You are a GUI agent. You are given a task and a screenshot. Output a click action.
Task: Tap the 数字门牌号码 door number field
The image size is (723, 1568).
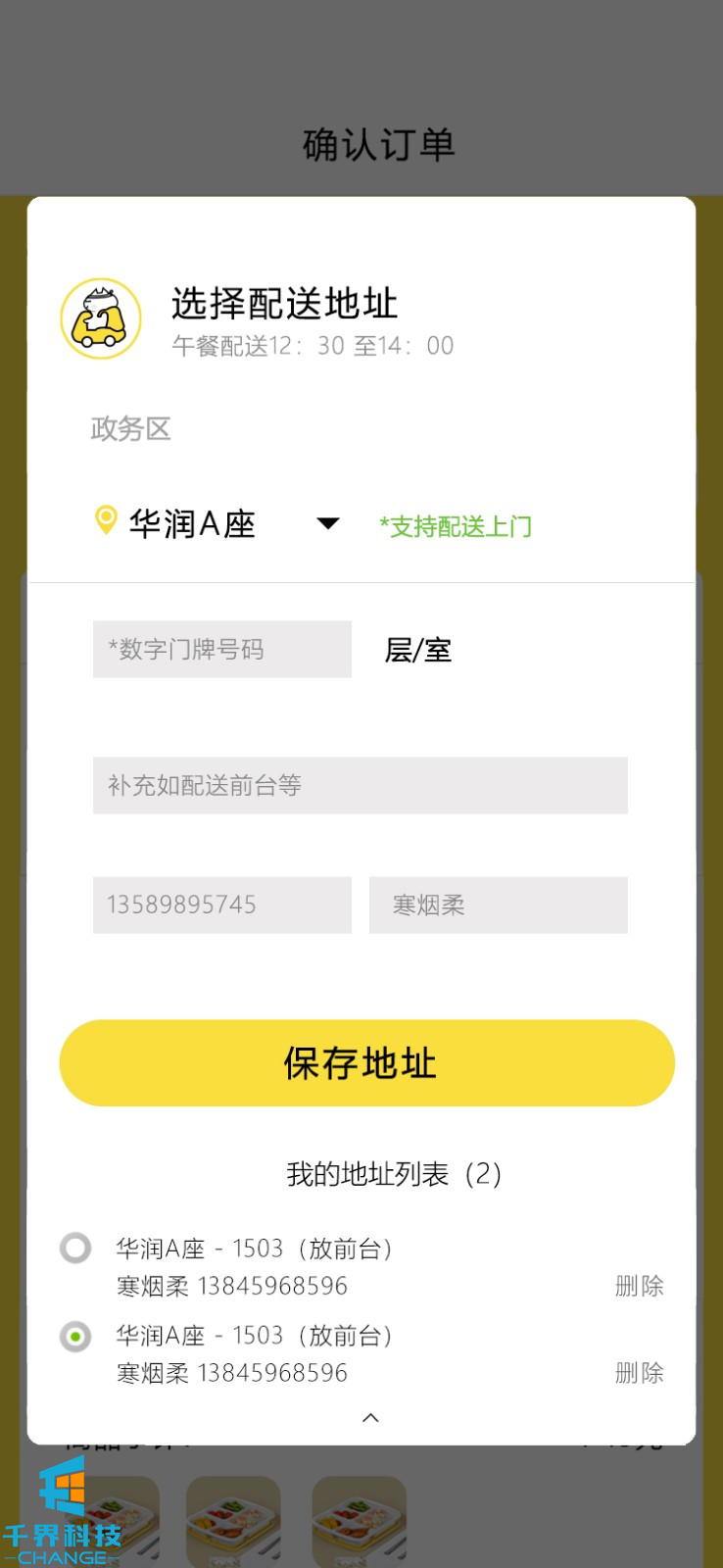222,649
